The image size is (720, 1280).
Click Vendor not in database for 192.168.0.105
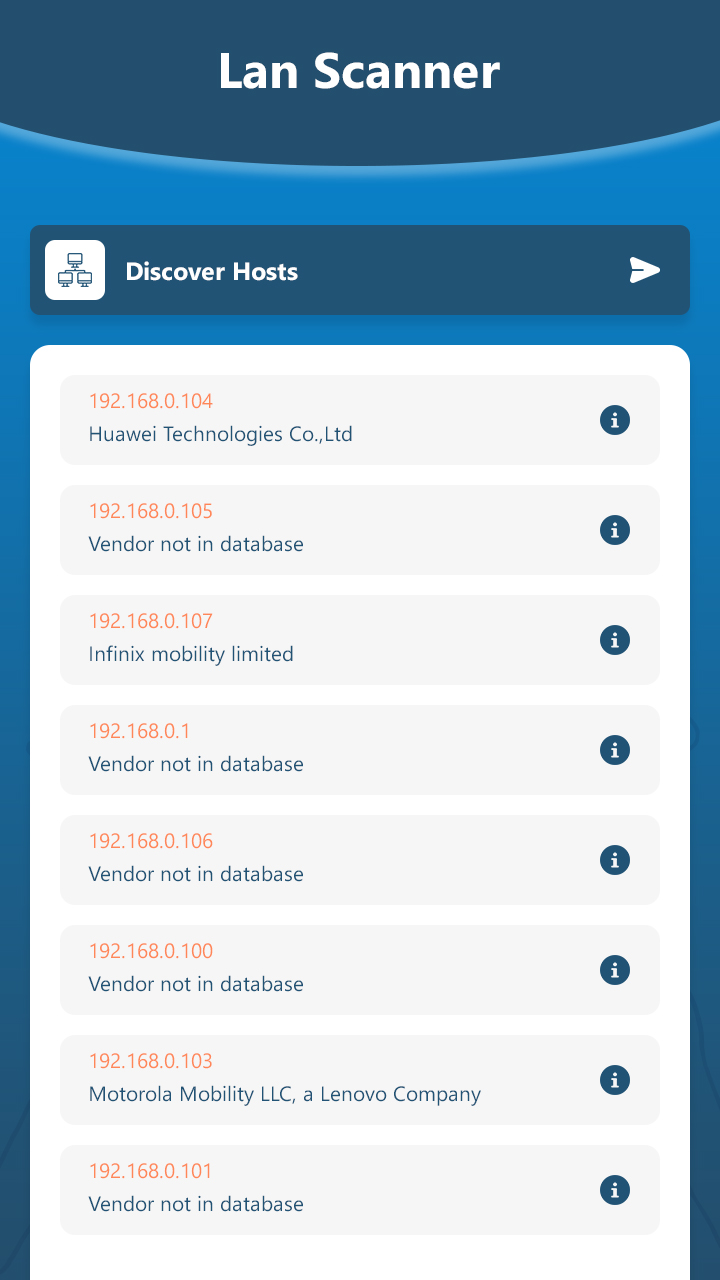[195, 544]
